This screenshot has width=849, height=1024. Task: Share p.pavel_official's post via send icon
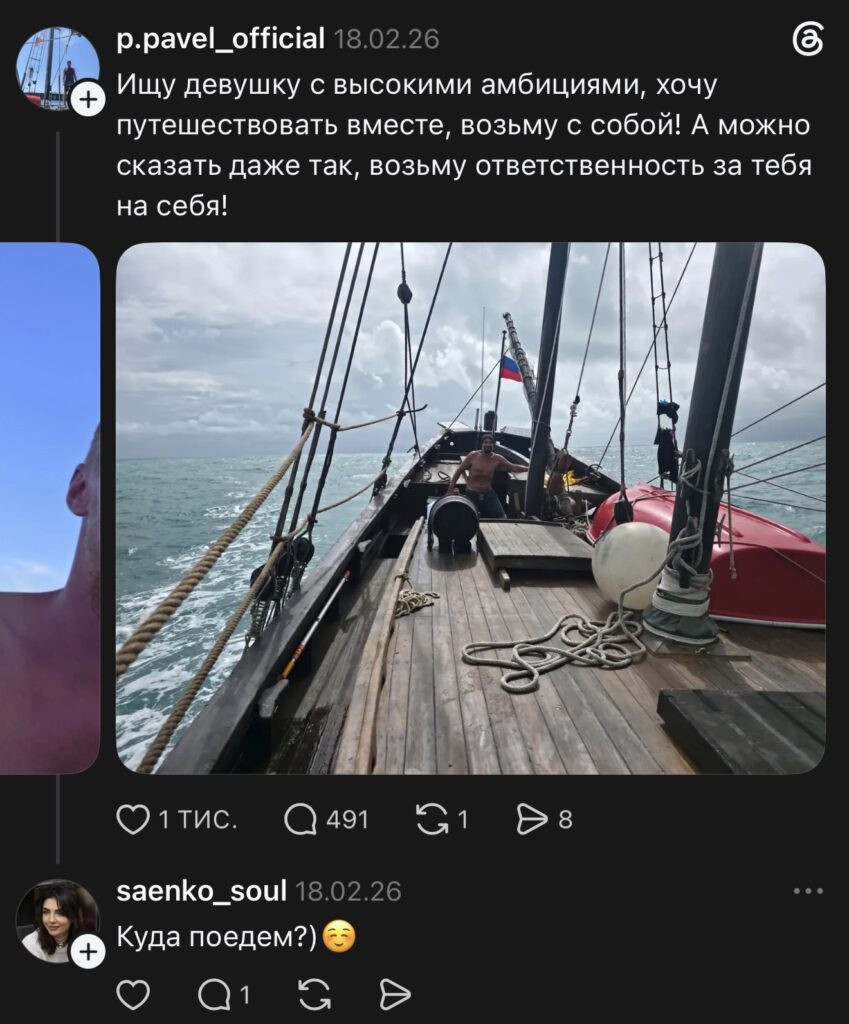(x=533, y=820)
